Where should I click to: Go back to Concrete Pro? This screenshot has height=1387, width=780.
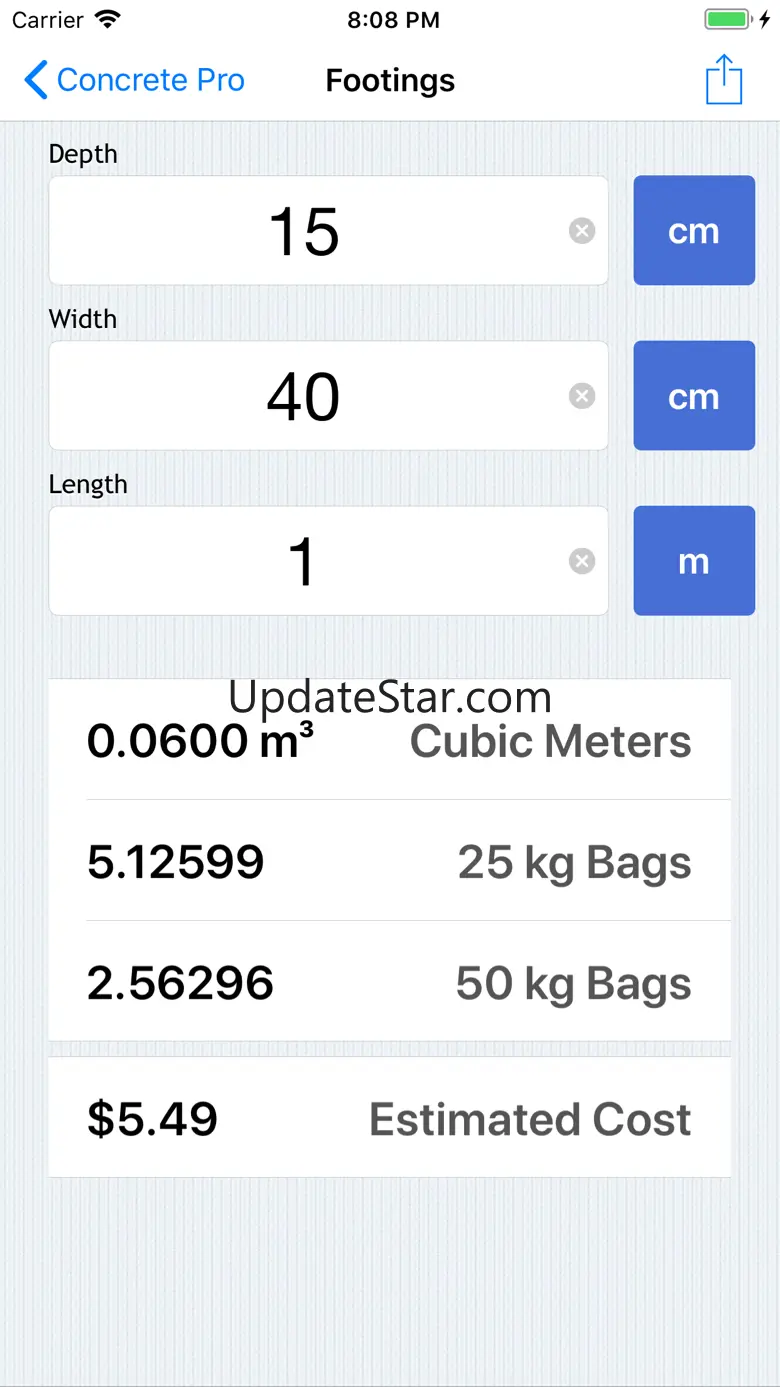pyautogui.click(x=134, y=80)
